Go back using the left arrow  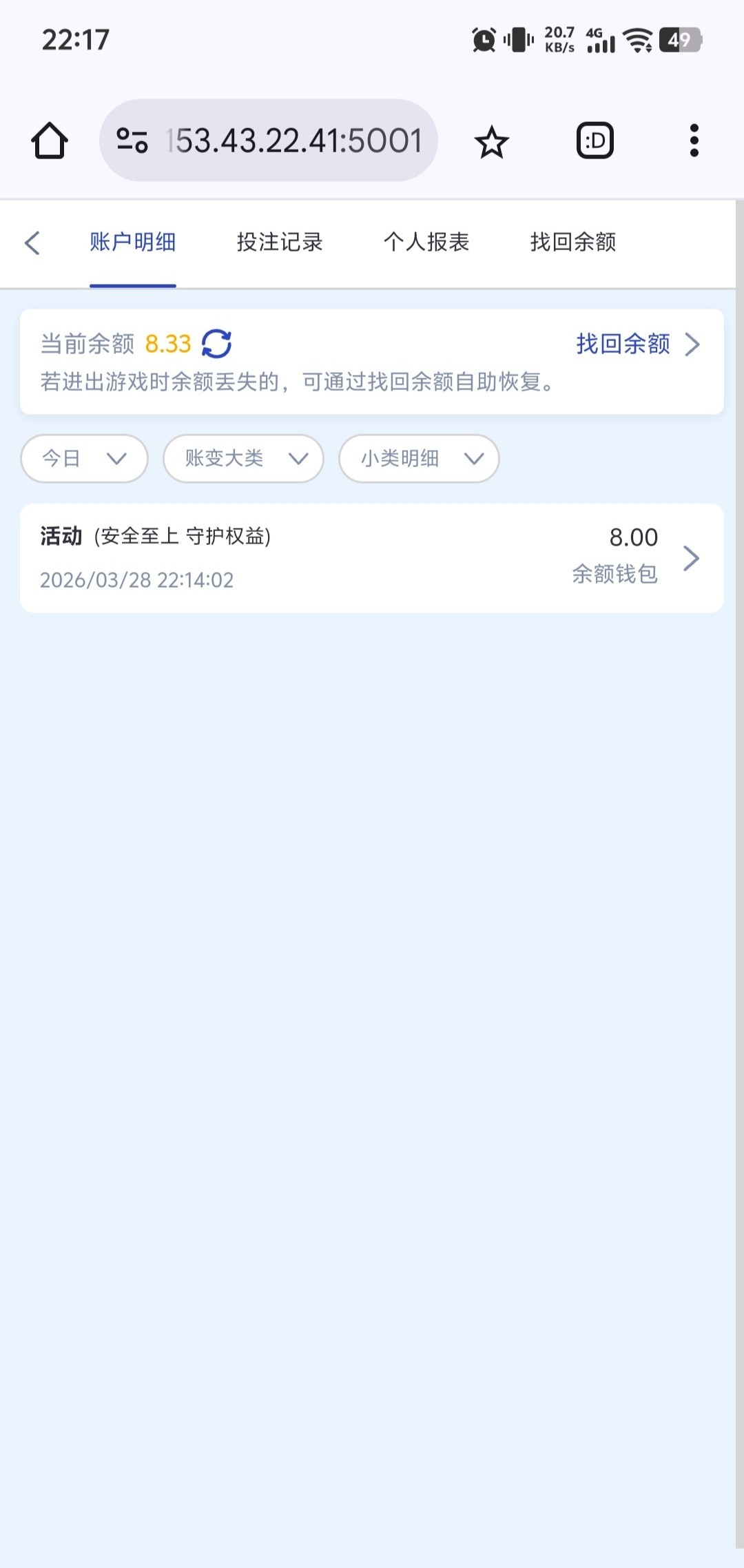pos(32,243)
